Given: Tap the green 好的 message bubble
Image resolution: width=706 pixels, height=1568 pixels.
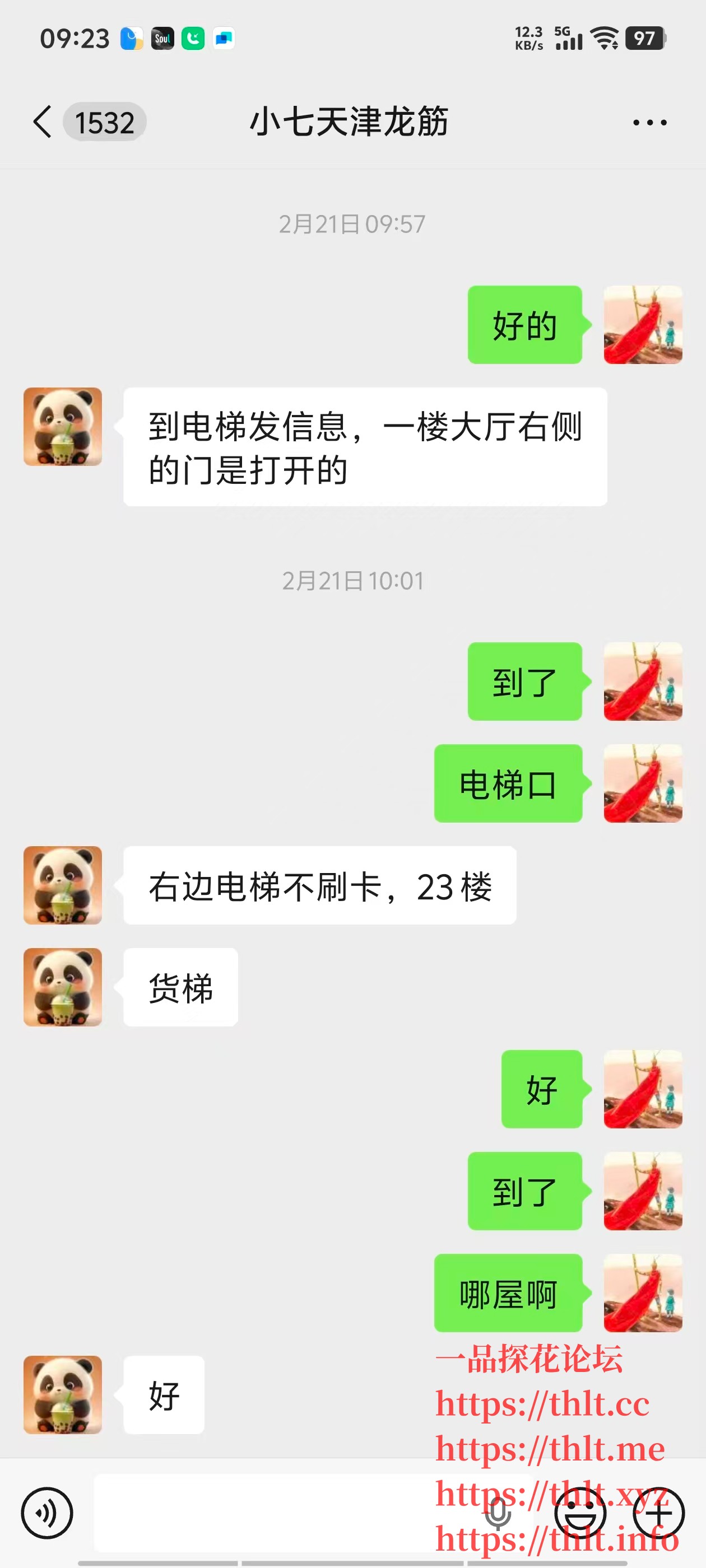Looking at the screenshot, I should [x=524, y=326].
